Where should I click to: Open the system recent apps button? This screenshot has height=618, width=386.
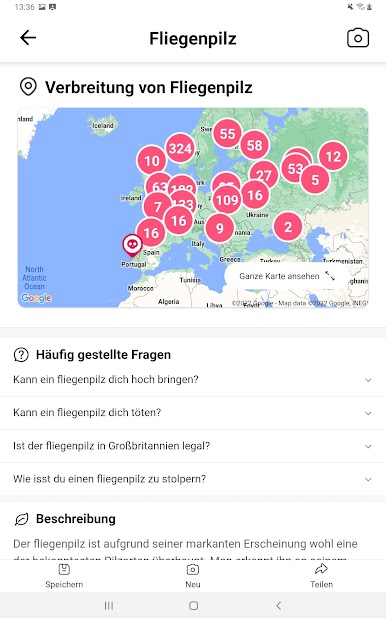[x=109, y=605]
